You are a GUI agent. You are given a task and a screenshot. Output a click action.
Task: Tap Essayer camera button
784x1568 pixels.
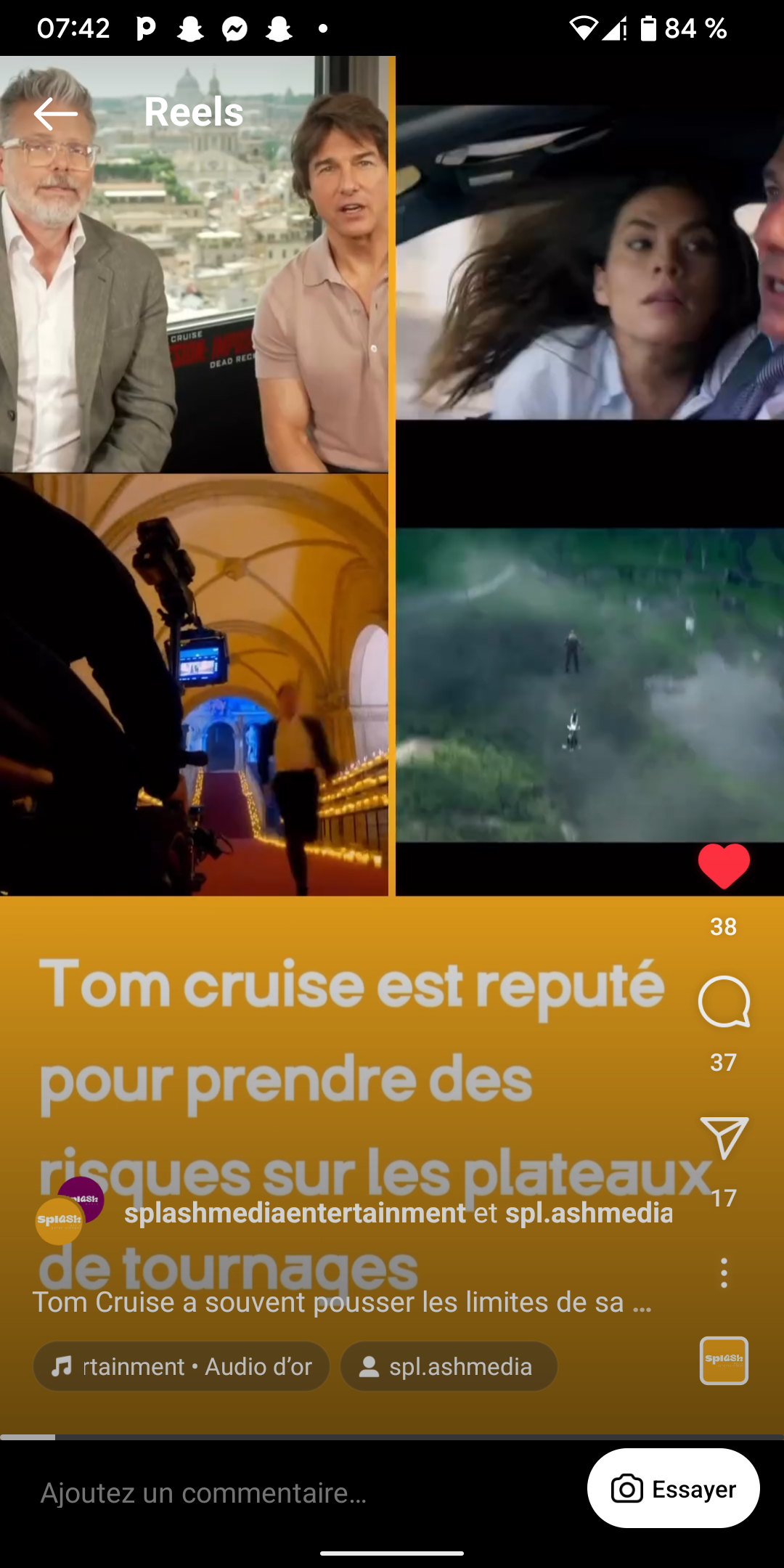[x=673, y=1489]
